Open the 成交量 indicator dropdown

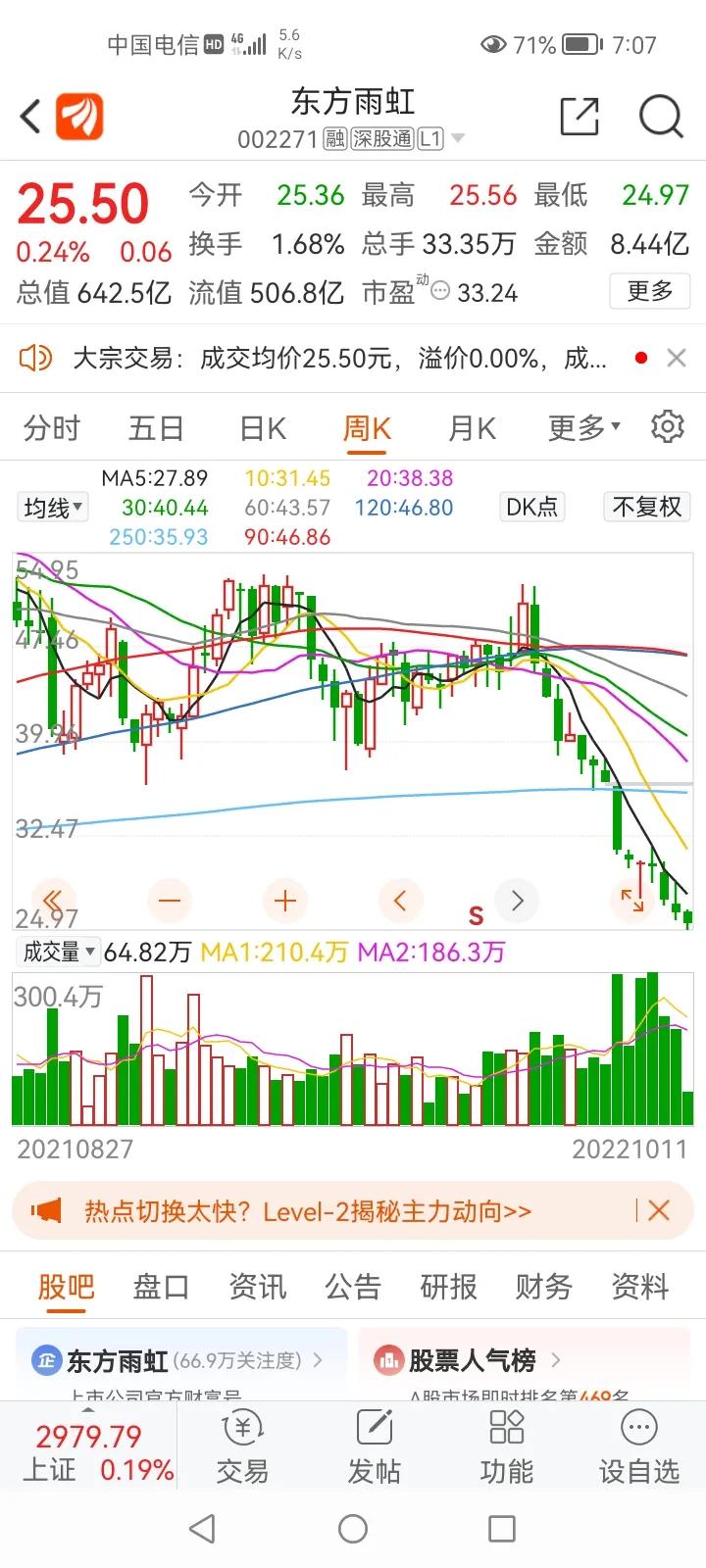click(x=57, y=952)
